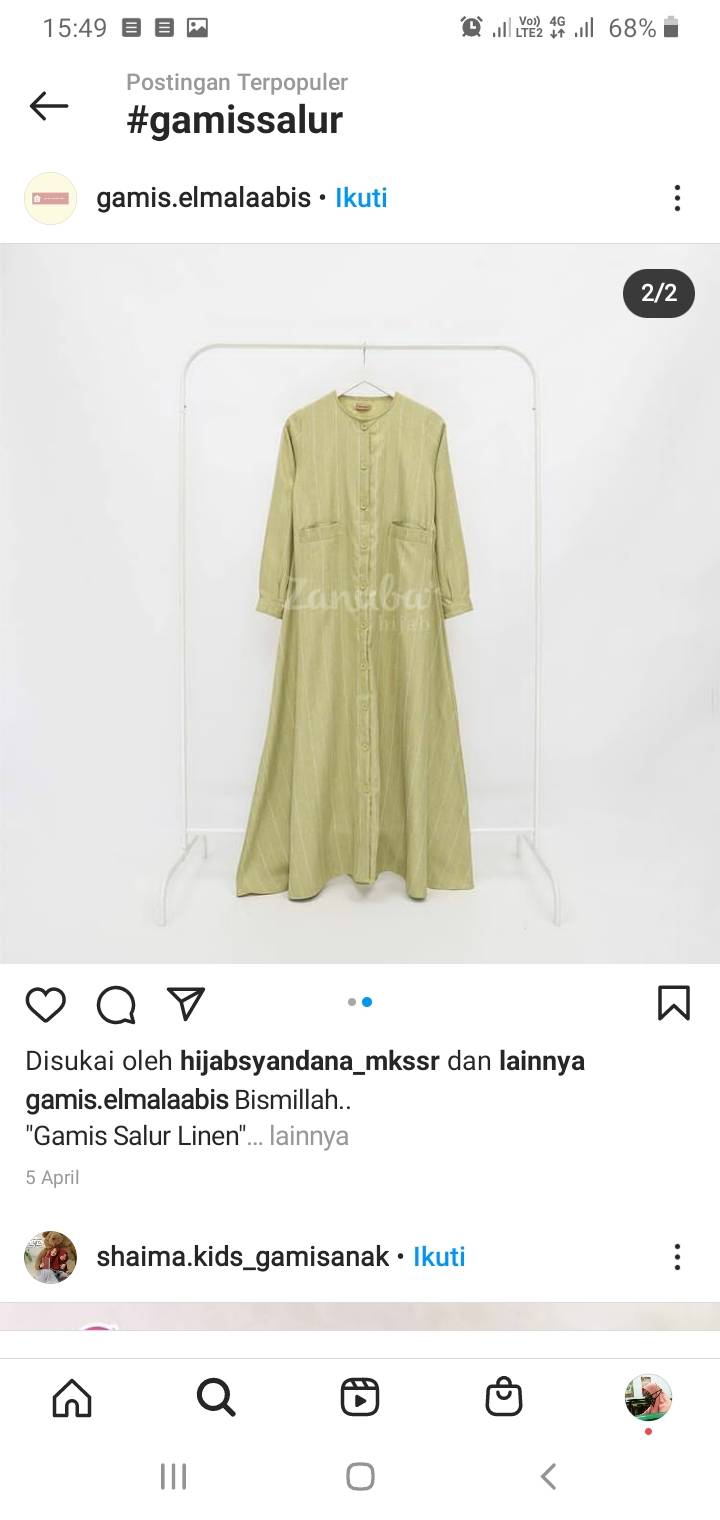This screenshot has width=720, height=1520.
Task: Bookmark the gamis.elmalaabis post
Action: coord(674,1003)
